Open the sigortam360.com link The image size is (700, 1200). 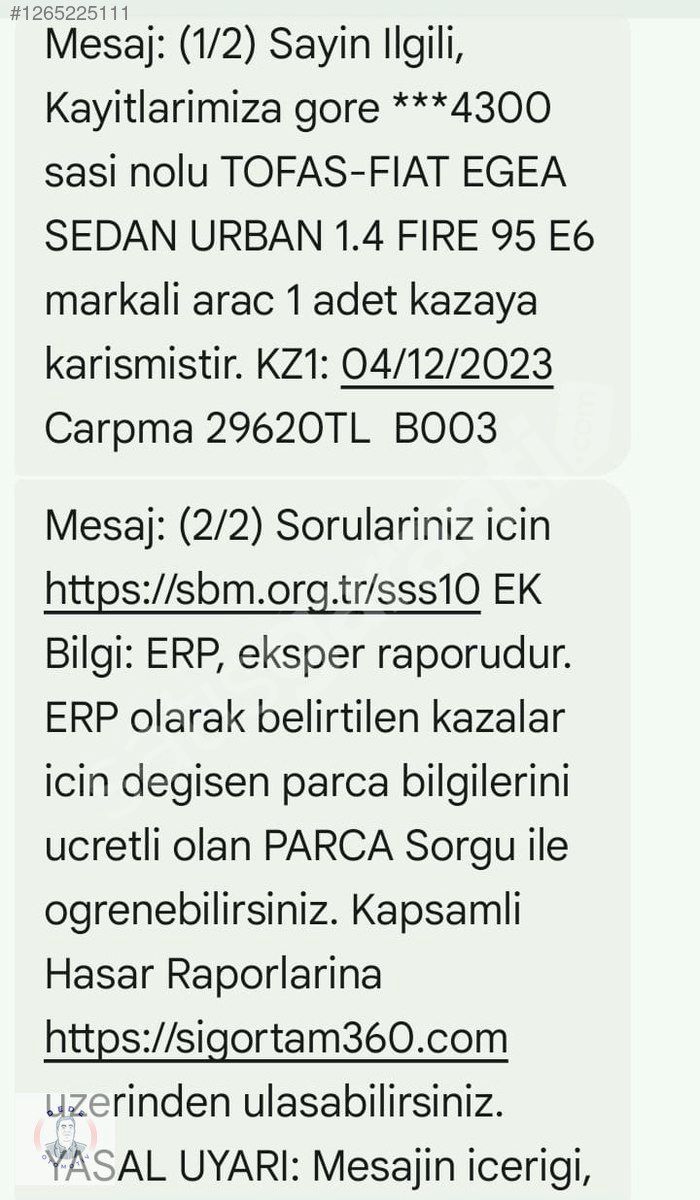276,1039
